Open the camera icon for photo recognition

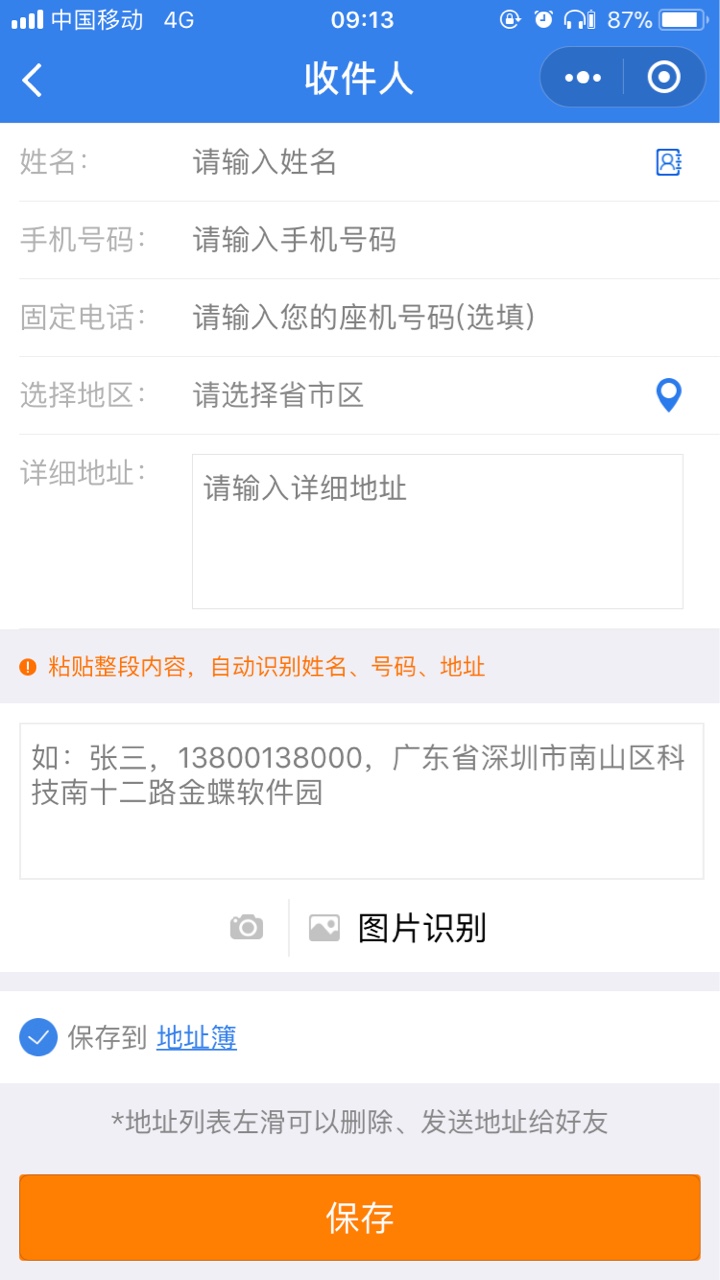pos(246,928)
